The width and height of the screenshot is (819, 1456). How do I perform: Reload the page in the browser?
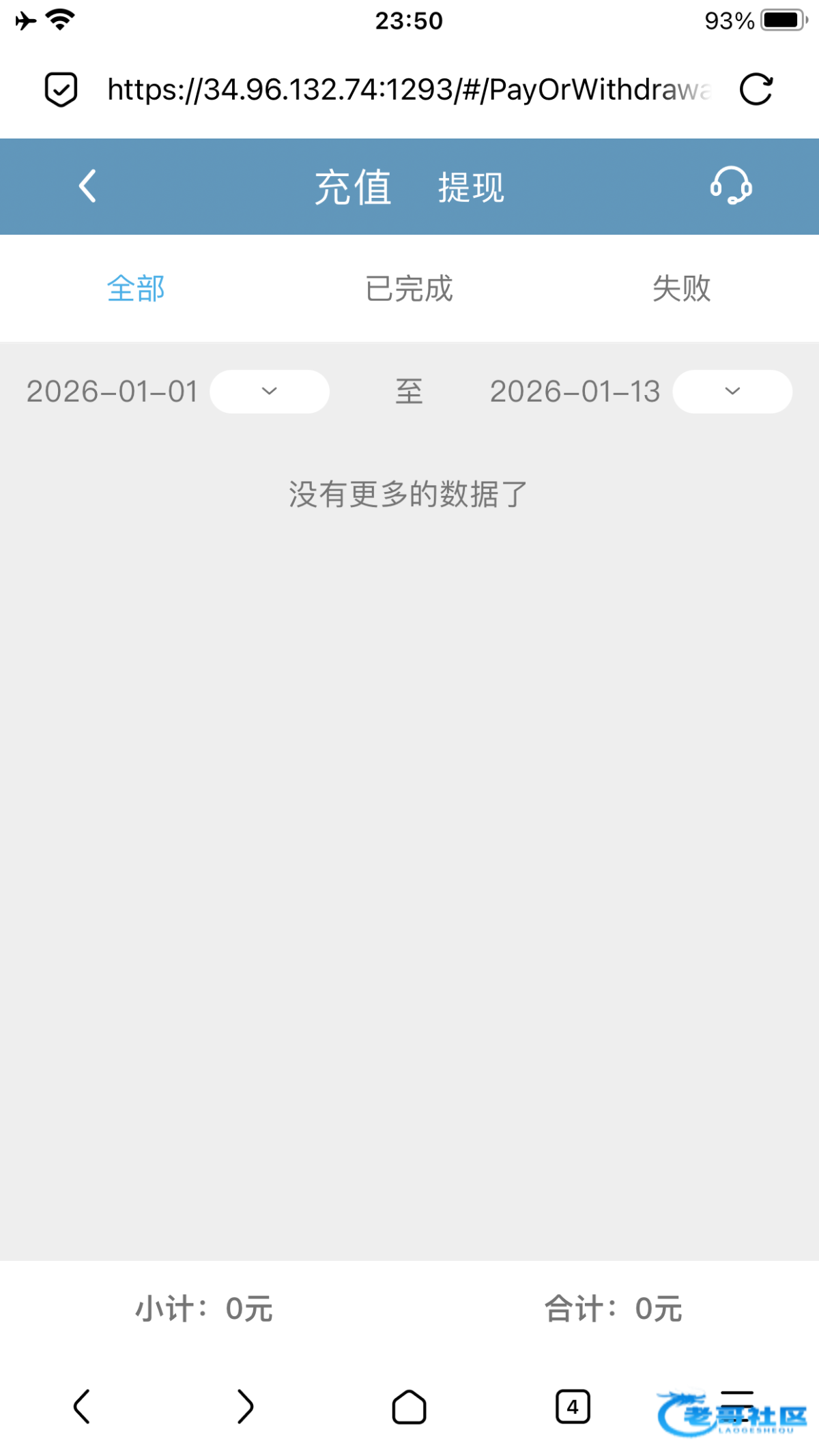pyautogui.click(x=756, y=89)
